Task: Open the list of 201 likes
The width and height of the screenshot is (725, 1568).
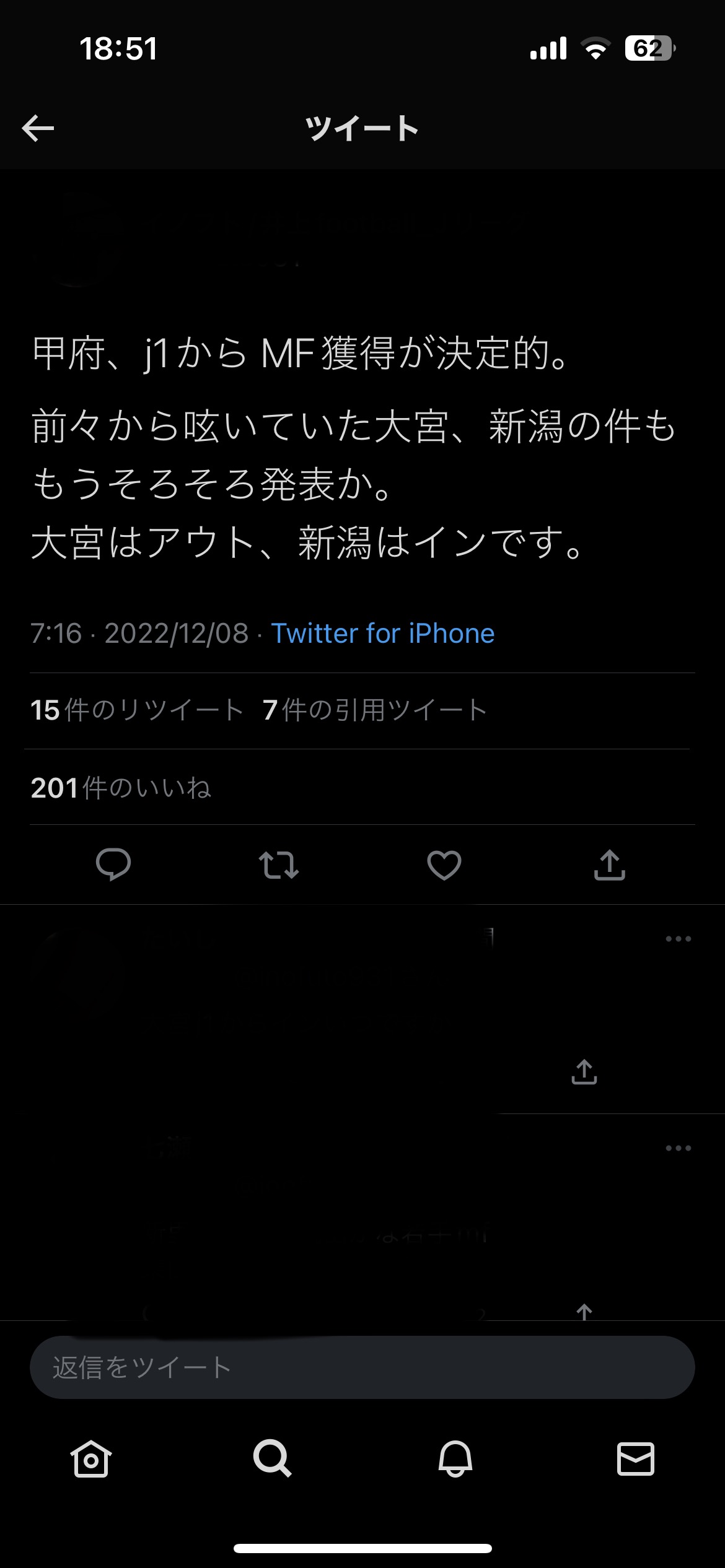Action: pos(121,788)
